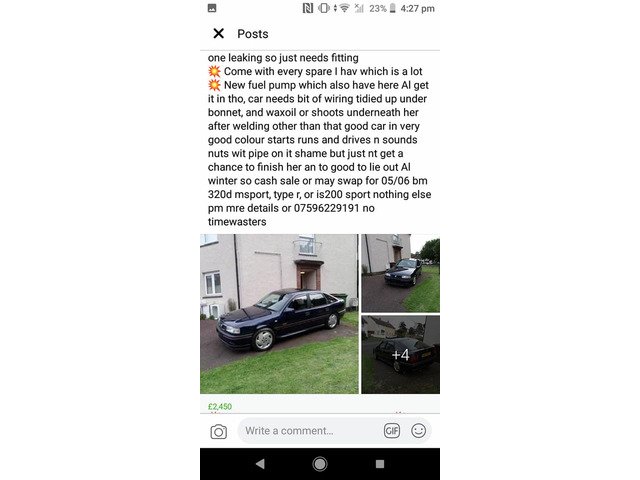Tap the system home button
The width and height of the screenshot is (640, 480).
pyautogui.click(x=320, y=464)
